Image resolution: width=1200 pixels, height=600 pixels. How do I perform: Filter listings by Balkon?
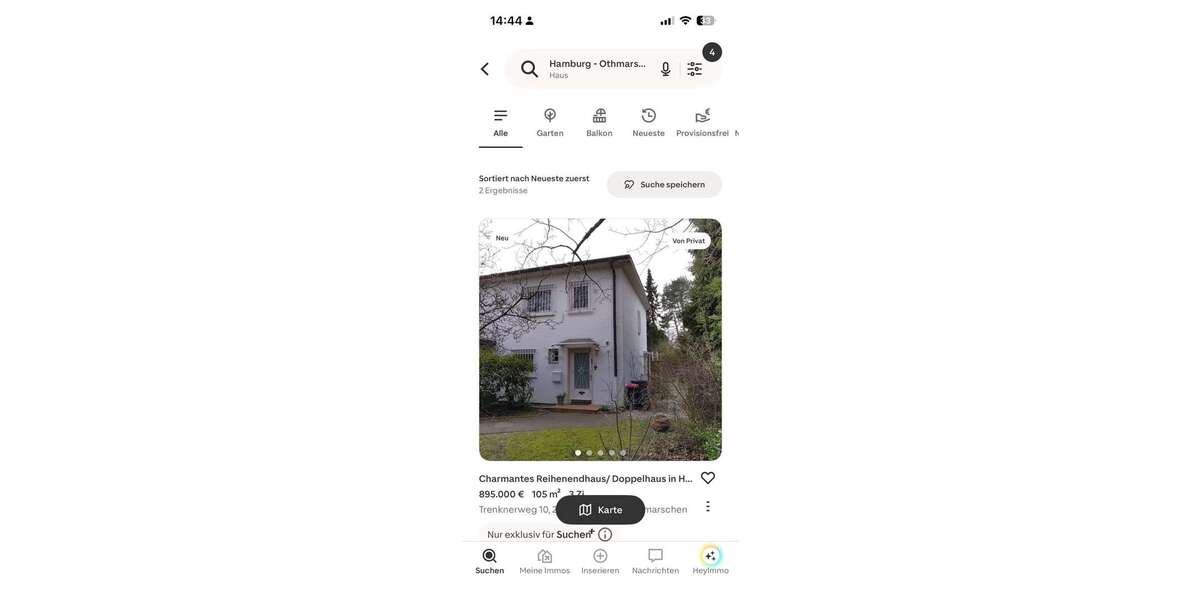pos(599,123)
